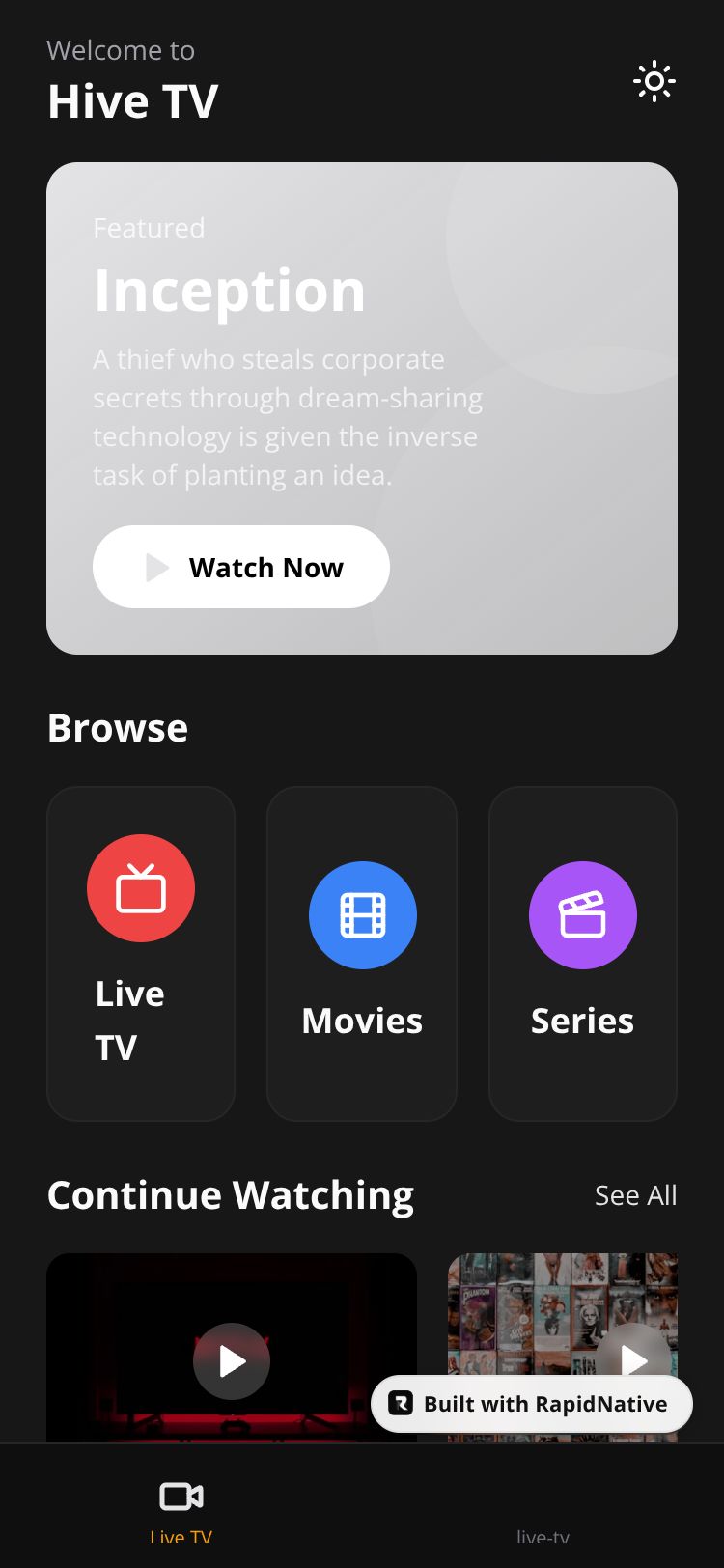Switch to the Live TV tab
The width and height of the screenshot is (724, 1568).
(x=181, y=1508)
